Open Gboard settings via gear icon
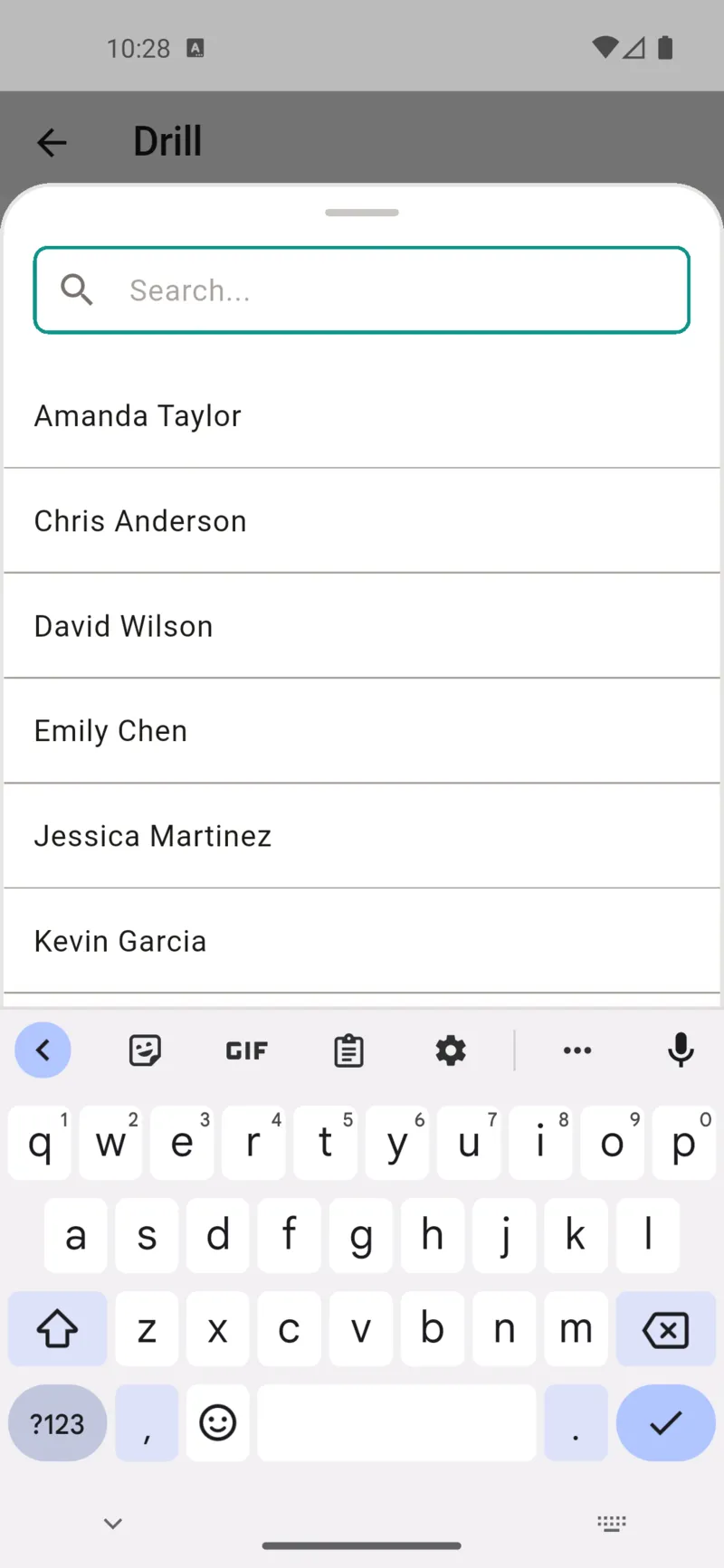Viewport: 724px width, 1568px height. pyautogui.click(x=450, y=1050)
